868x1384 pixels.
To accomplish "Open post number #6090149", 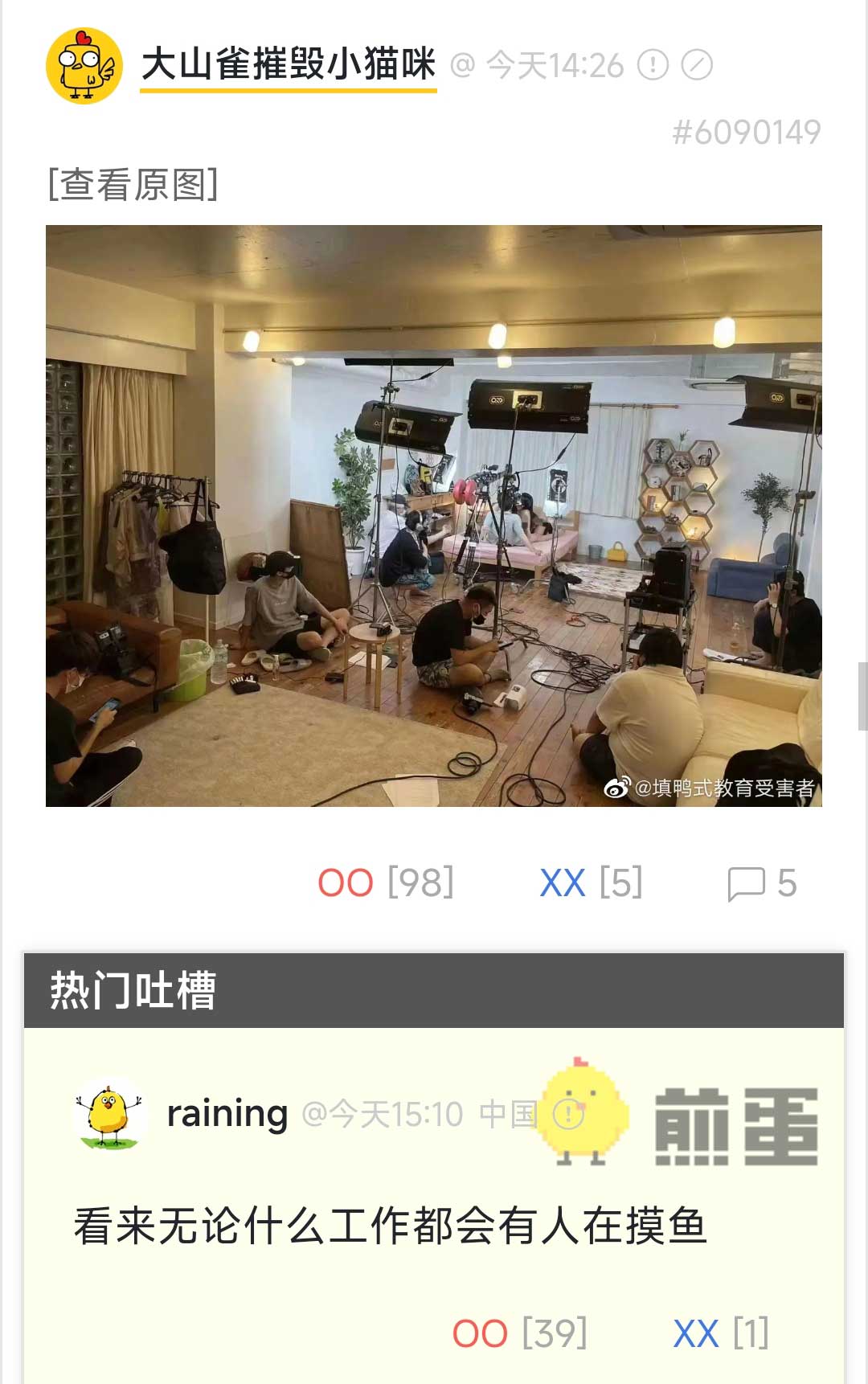I will (746, 133).
